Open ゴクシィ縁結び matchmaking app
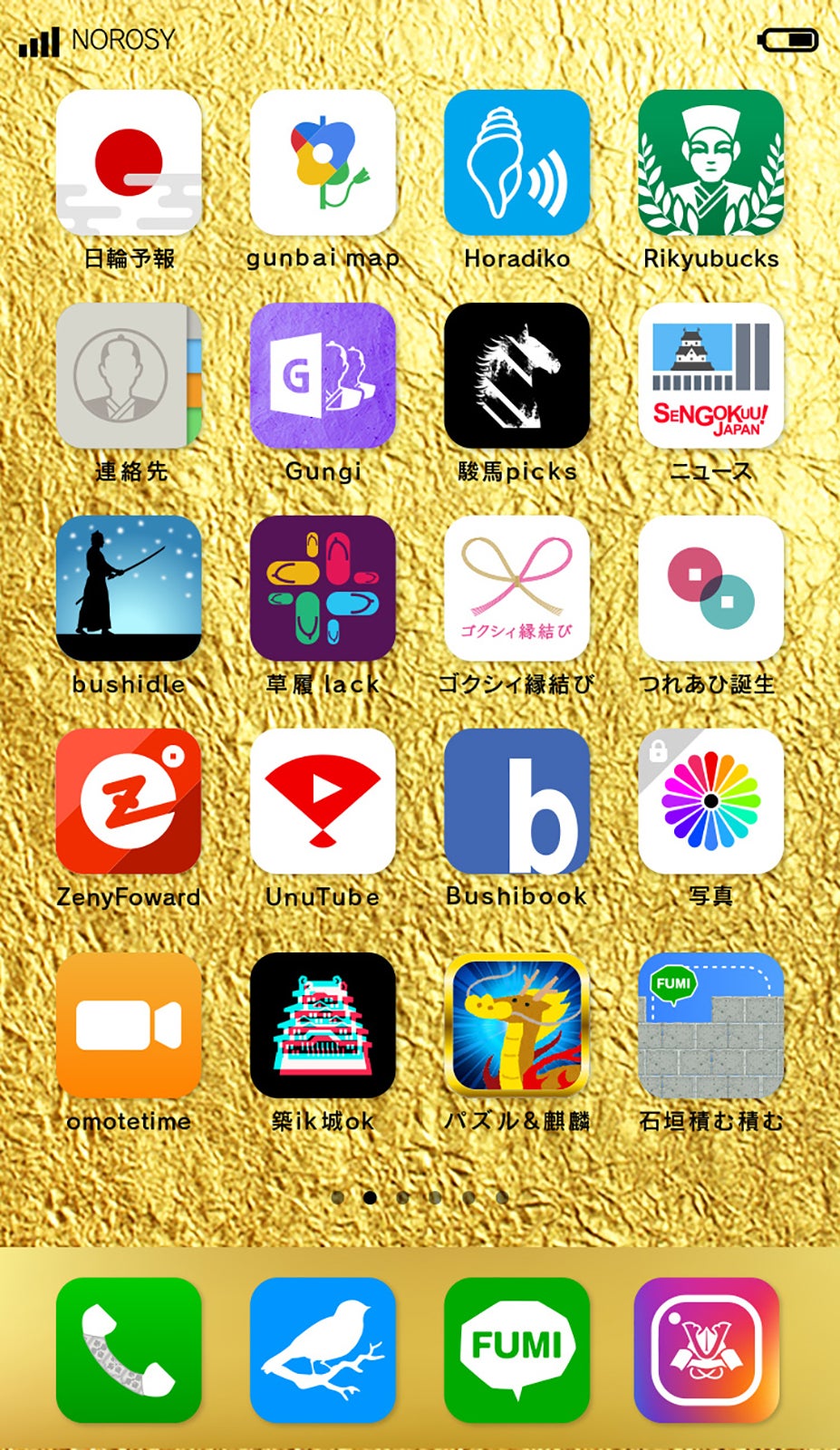 (x=517, y=589)
